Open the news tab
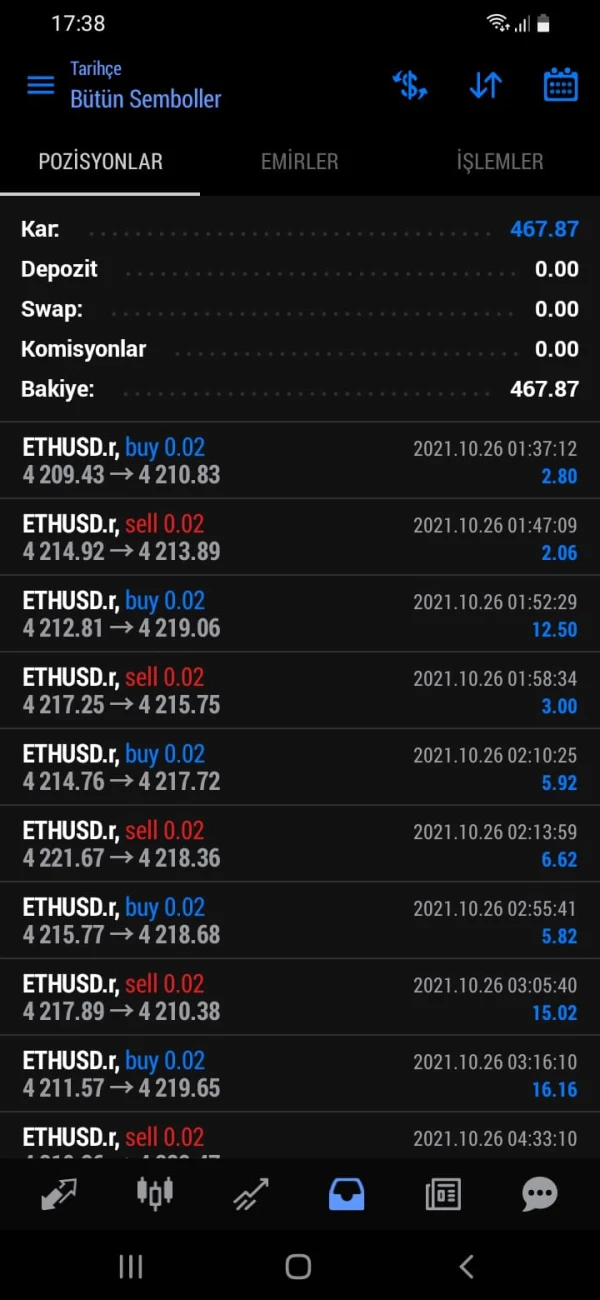The width and height of the screenshot is (600, 1300). [x=443, y=1193]
